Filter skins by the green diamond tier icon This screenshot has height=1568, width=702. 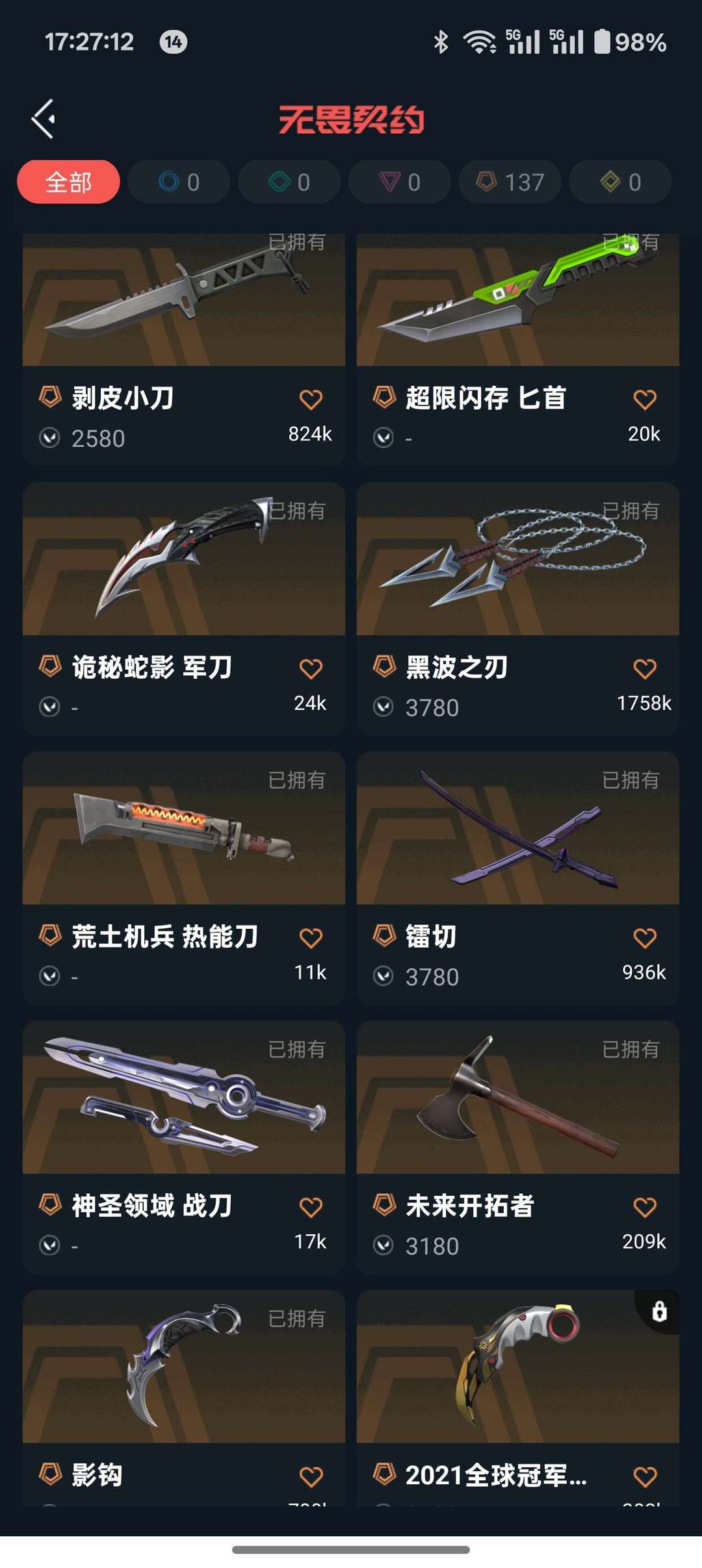289,182
